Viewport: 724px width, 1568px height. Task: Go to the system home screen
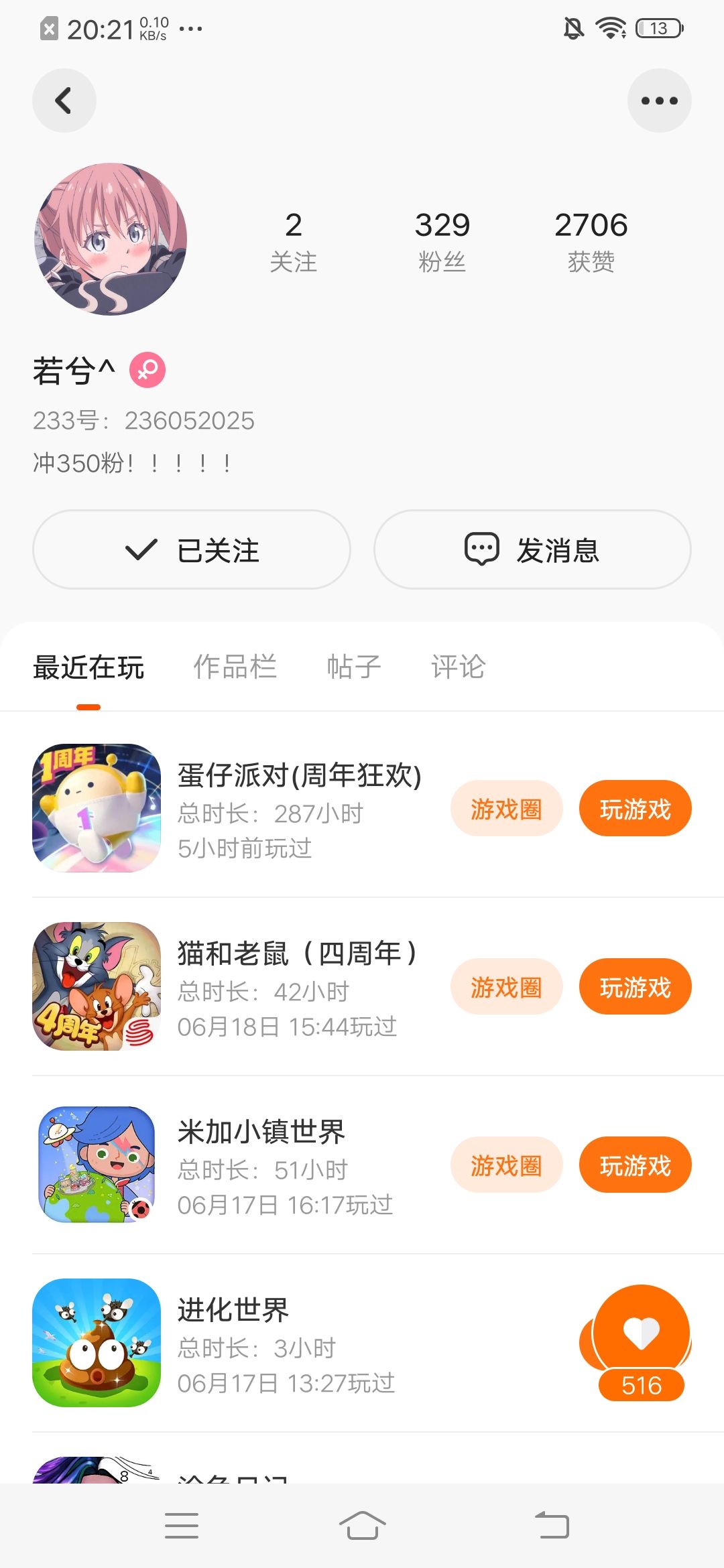coord(362,1526)
